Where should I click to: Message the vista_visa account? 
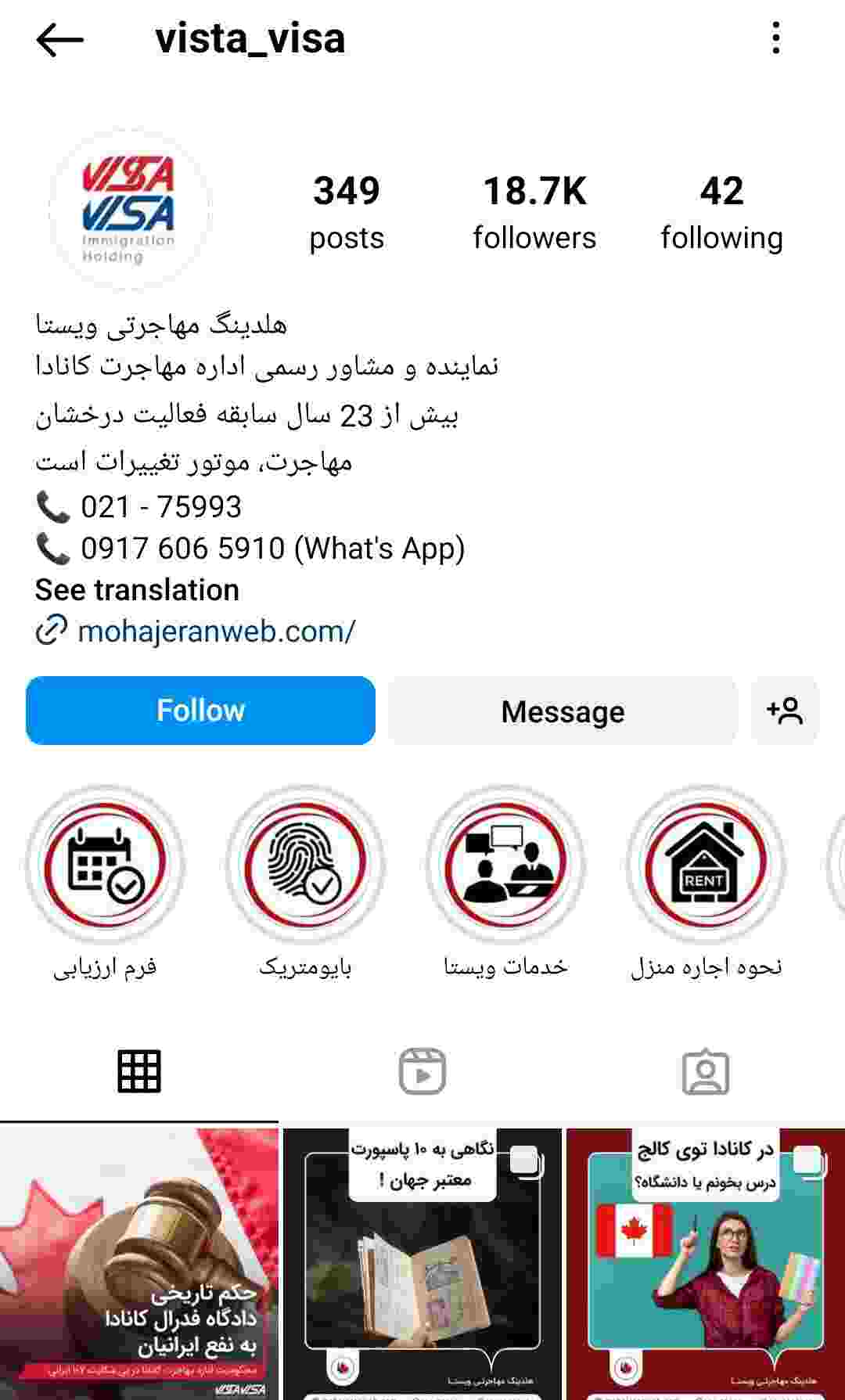tap(563, 711)
